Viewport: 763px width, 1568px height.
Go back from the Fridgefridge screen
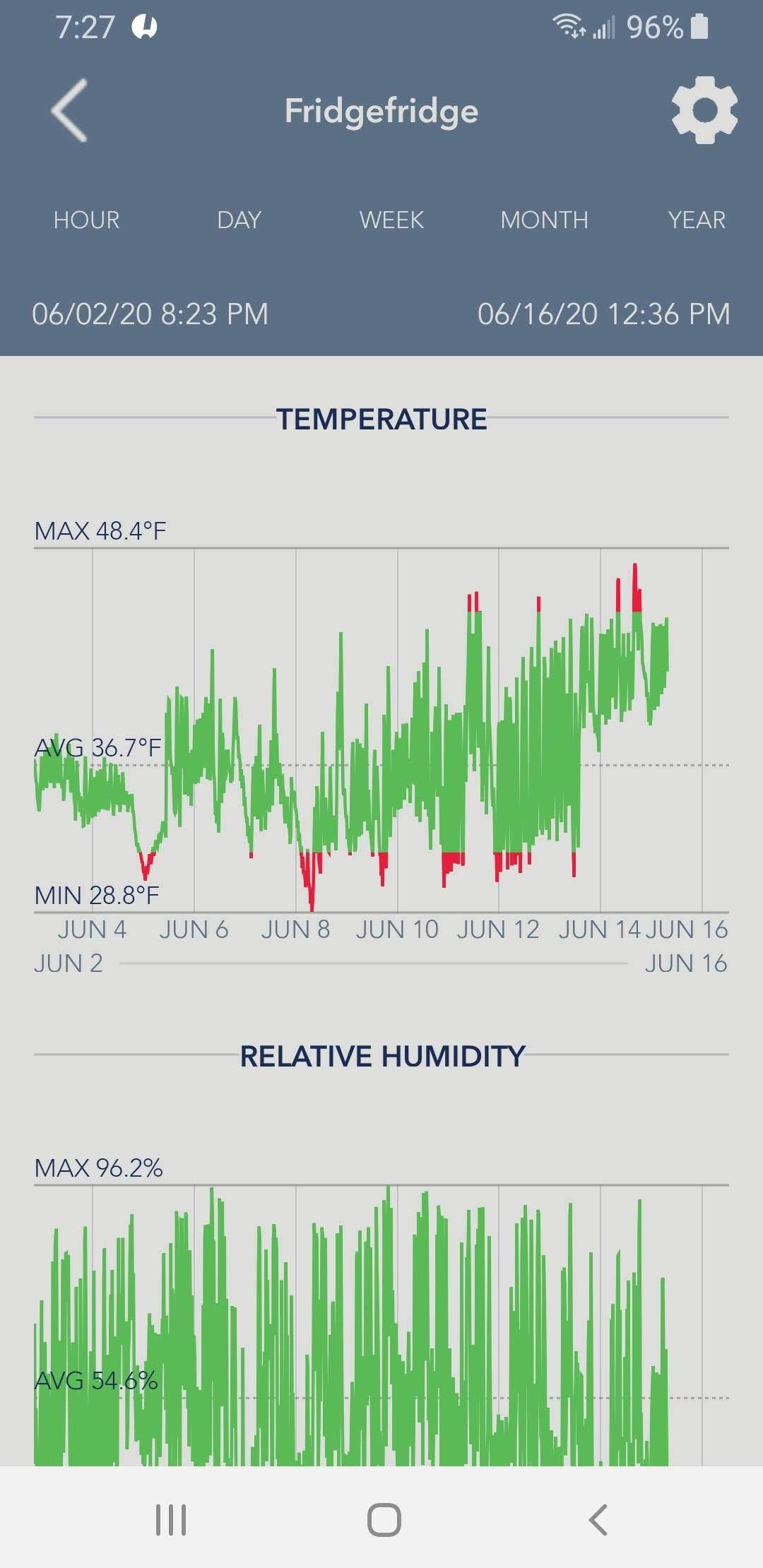point(69,111)
